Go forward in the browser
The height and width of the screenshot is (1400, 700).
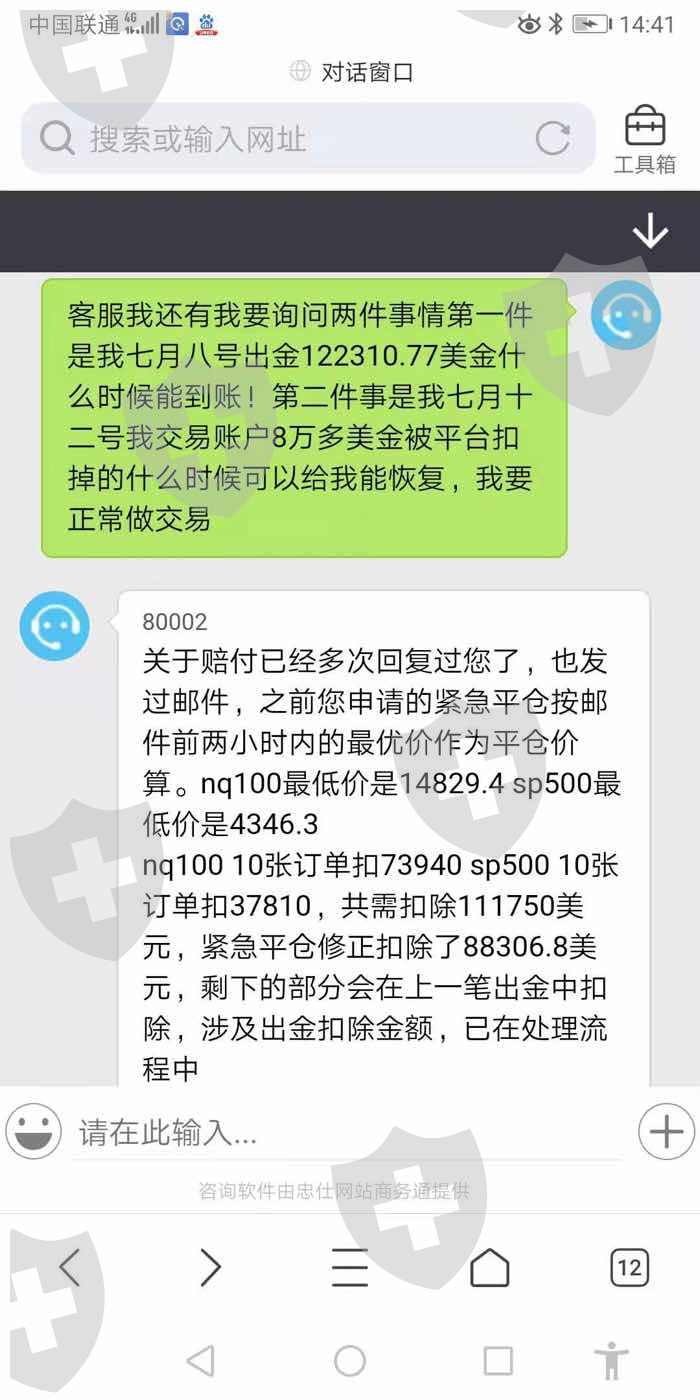click(x=210, y=1268)
